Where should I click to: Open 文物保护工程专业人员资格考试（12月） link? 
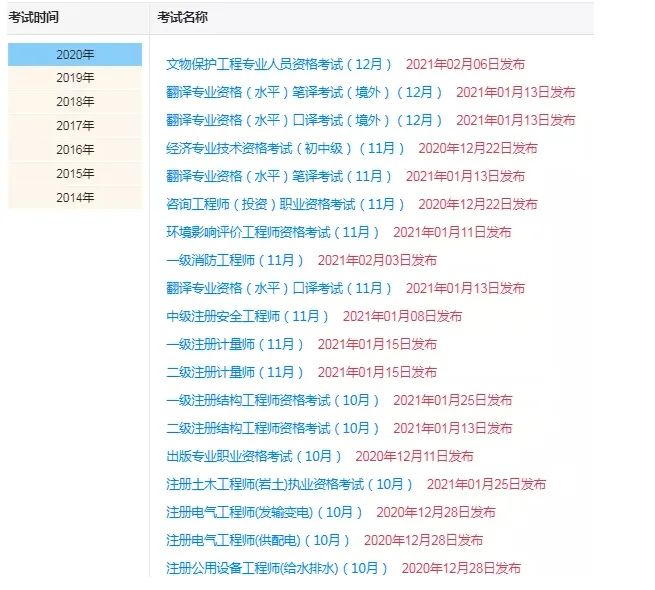(x=279, y=64)
